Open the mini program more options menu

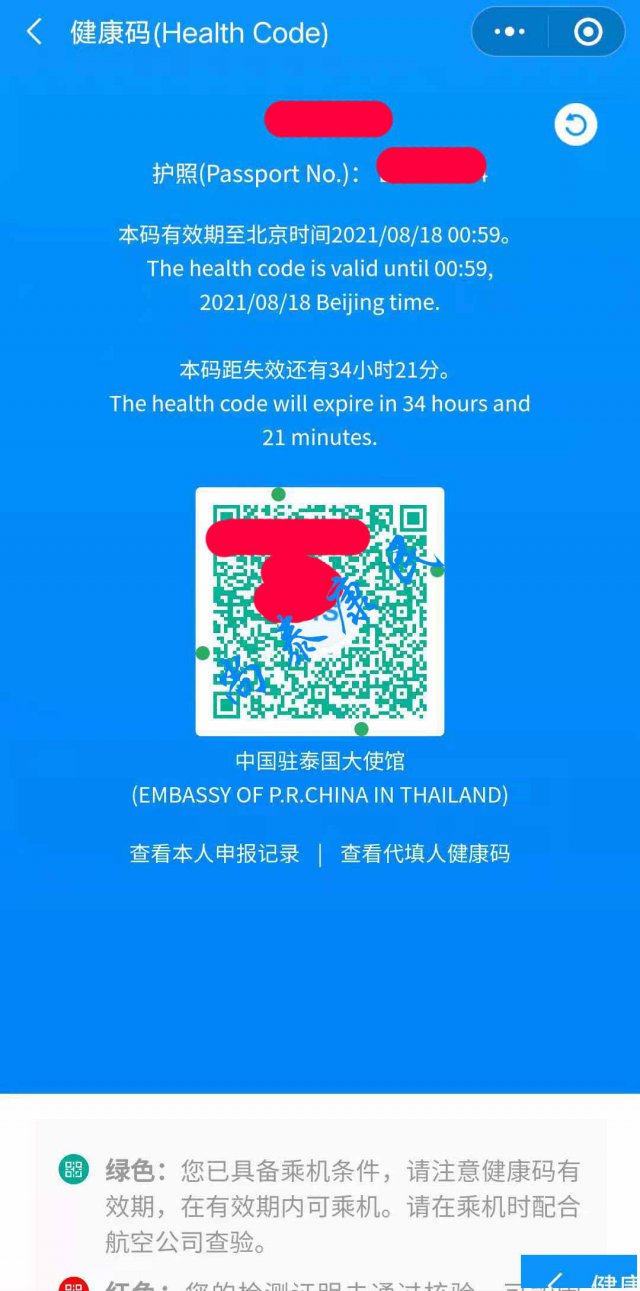click(x=510, y=32)
